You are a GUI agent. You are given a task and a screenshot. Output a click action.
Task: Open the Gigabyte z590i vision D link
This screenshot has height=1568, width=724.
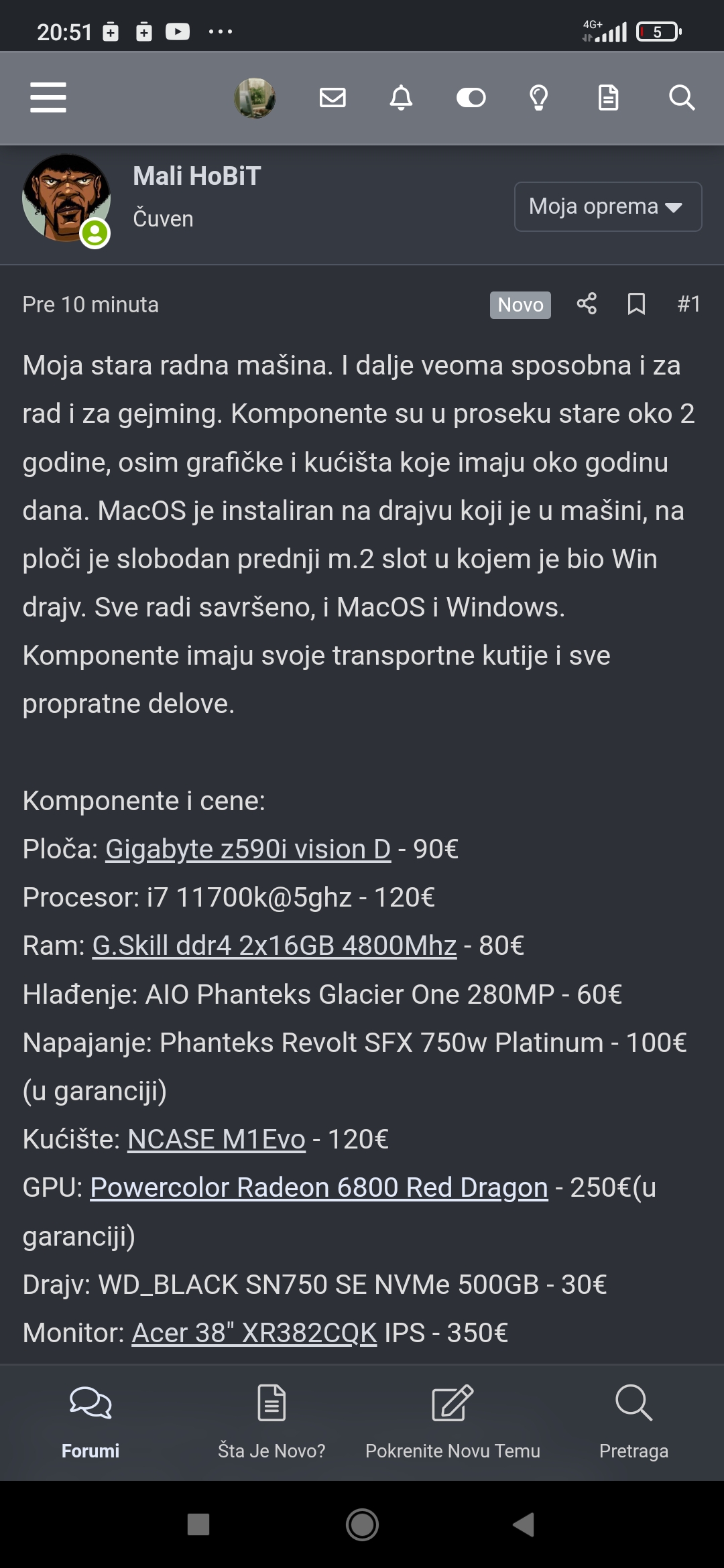(247, 849)
